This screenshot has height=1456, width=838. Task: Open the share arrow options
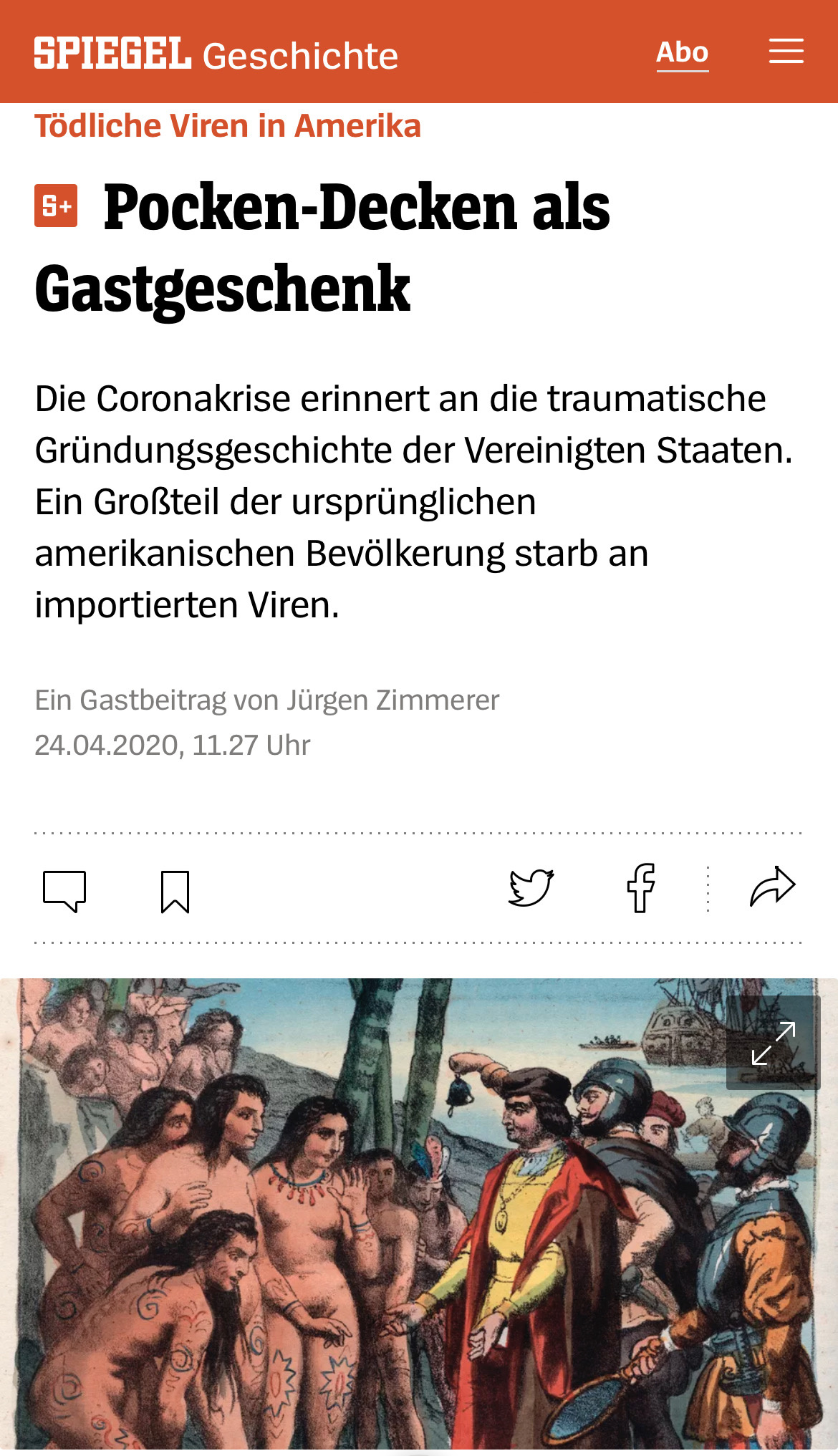(x=773, y=887)
